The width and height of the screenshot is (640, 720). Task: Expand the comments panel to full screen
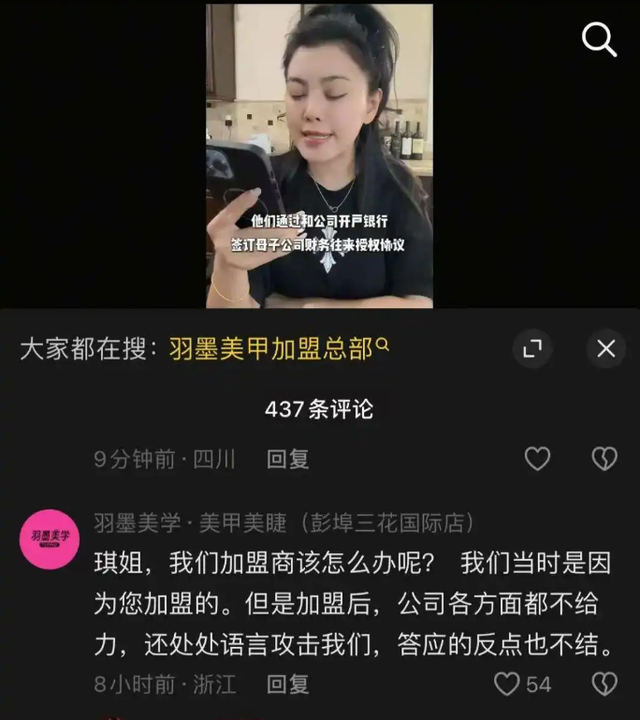point(532,348)
